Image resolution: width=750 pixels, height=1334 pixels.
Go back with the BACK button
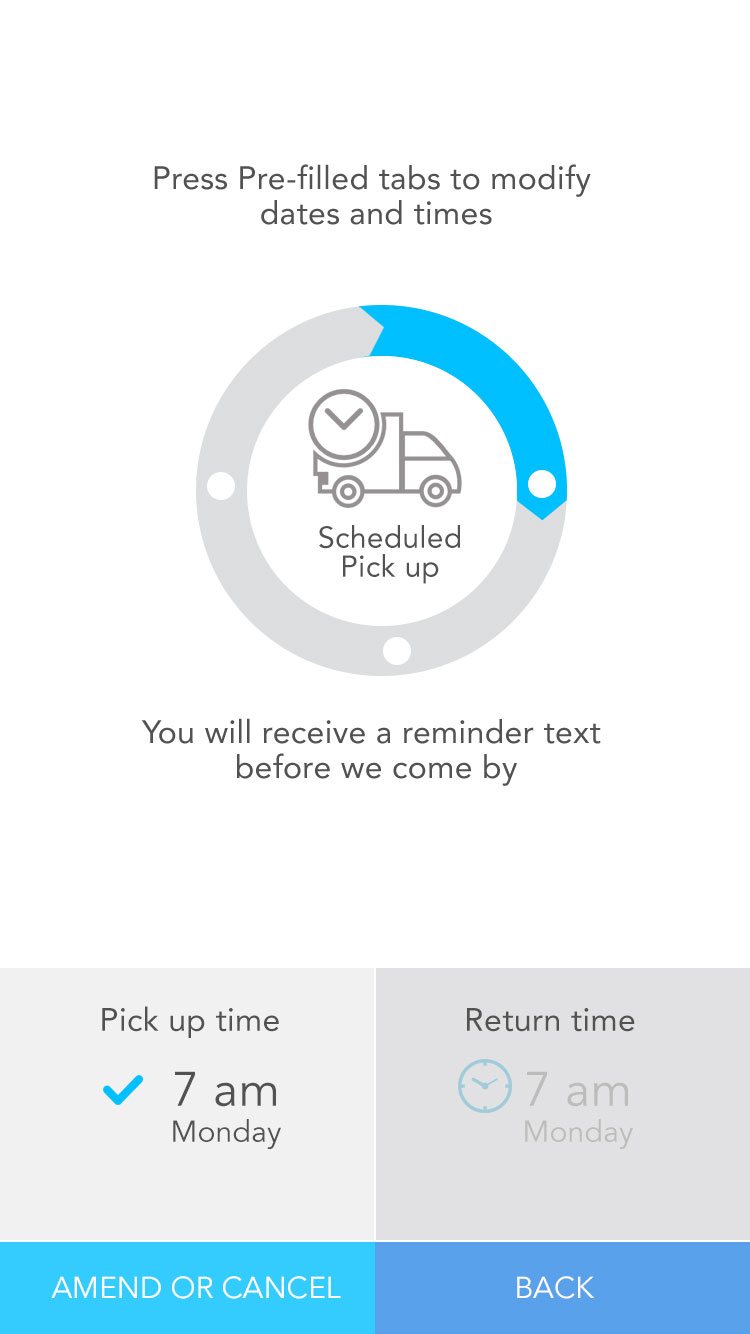coord(563,1288)
